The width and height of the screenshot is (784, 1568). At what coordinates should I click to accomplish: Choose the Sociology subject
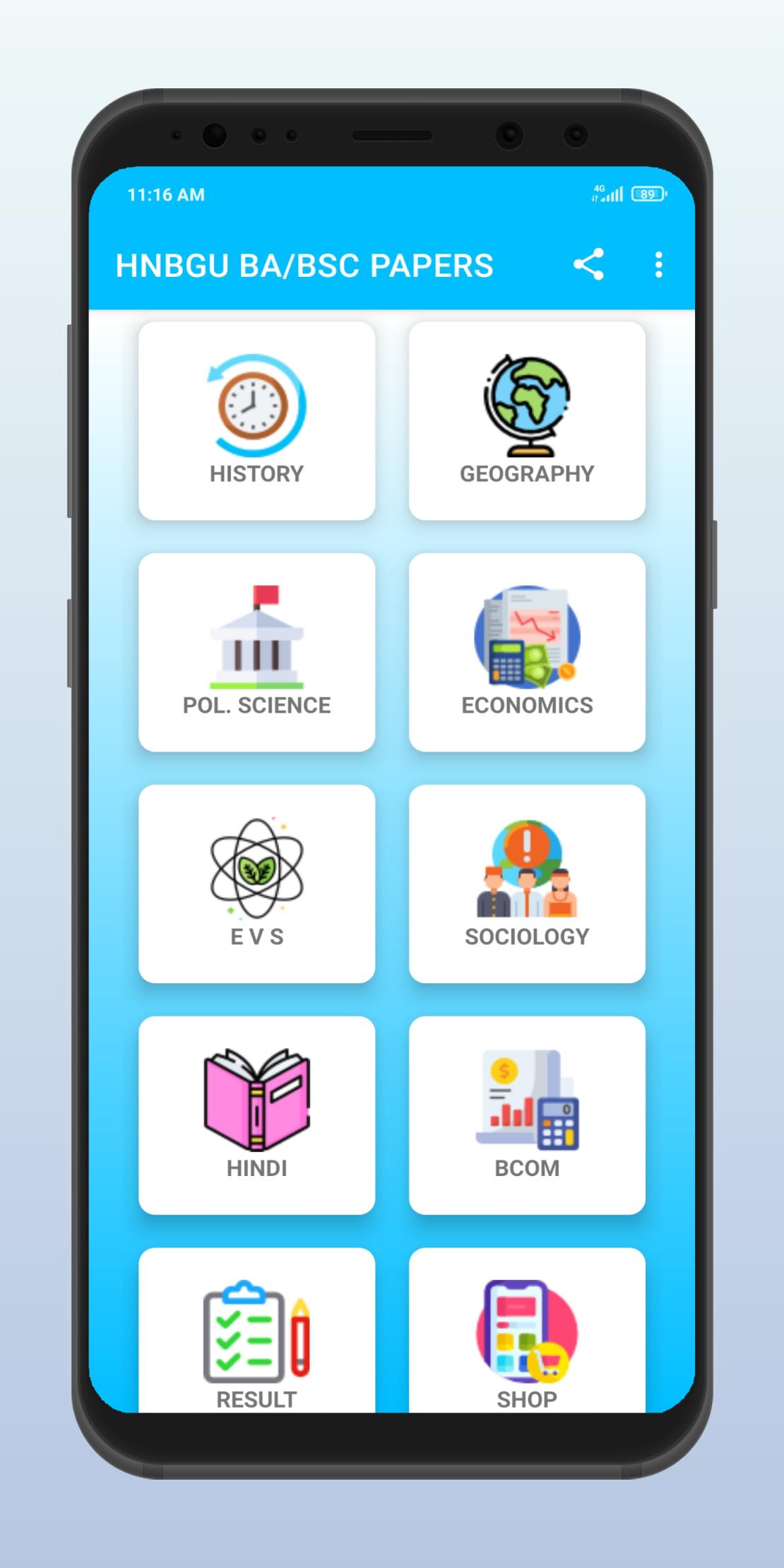[527, 884]
